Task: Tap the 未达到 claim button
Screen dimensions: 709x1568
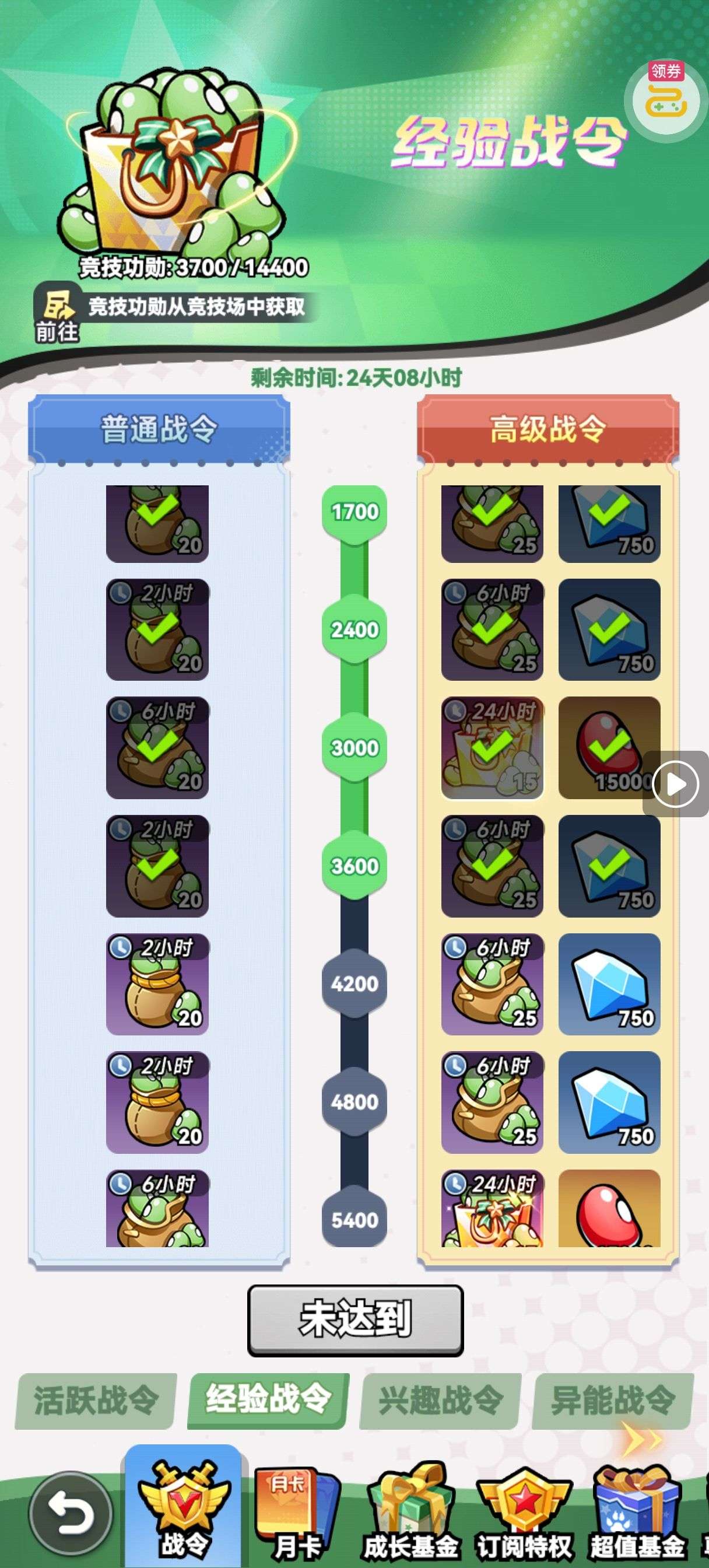Action: 355,1320
